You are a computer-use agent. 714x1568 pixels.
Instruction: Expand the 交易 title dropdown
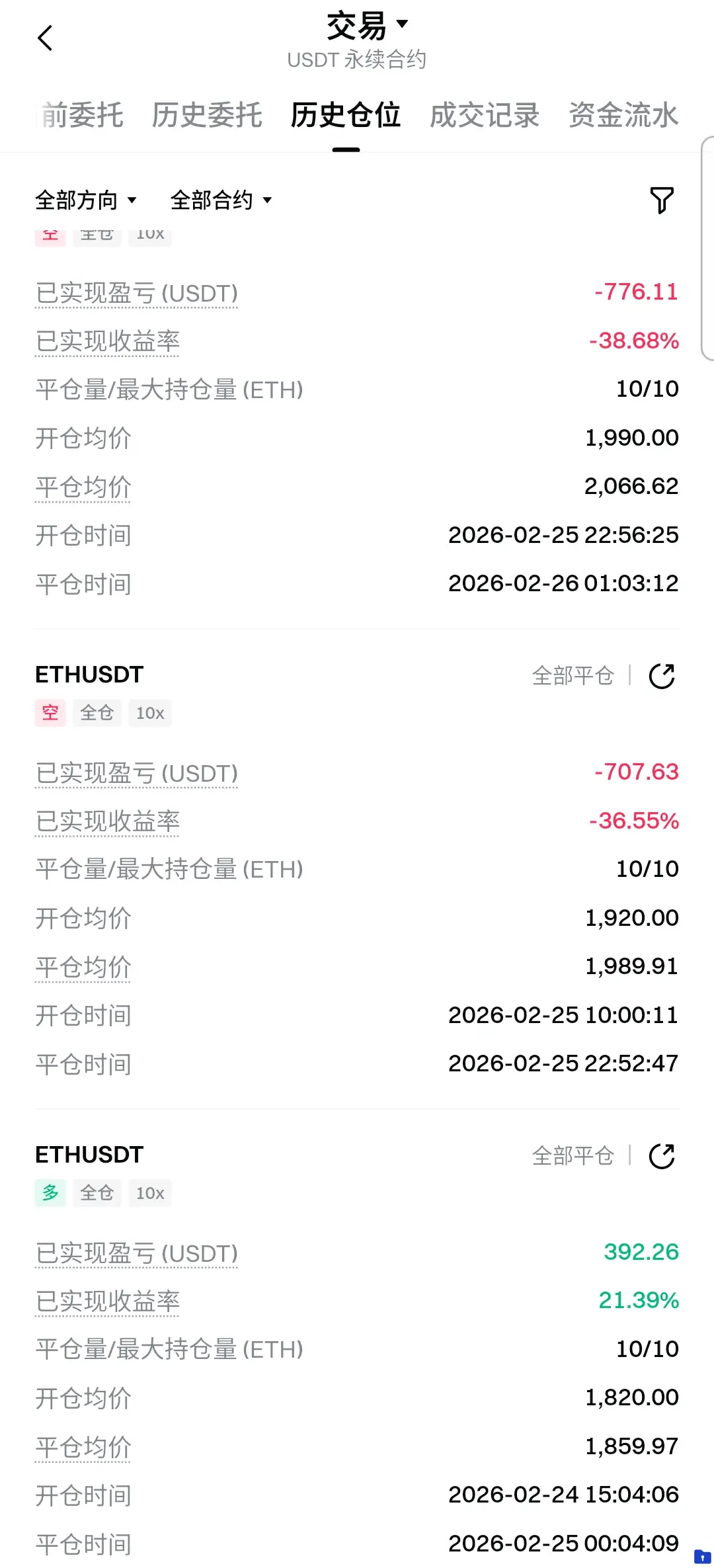pos(368,26)
